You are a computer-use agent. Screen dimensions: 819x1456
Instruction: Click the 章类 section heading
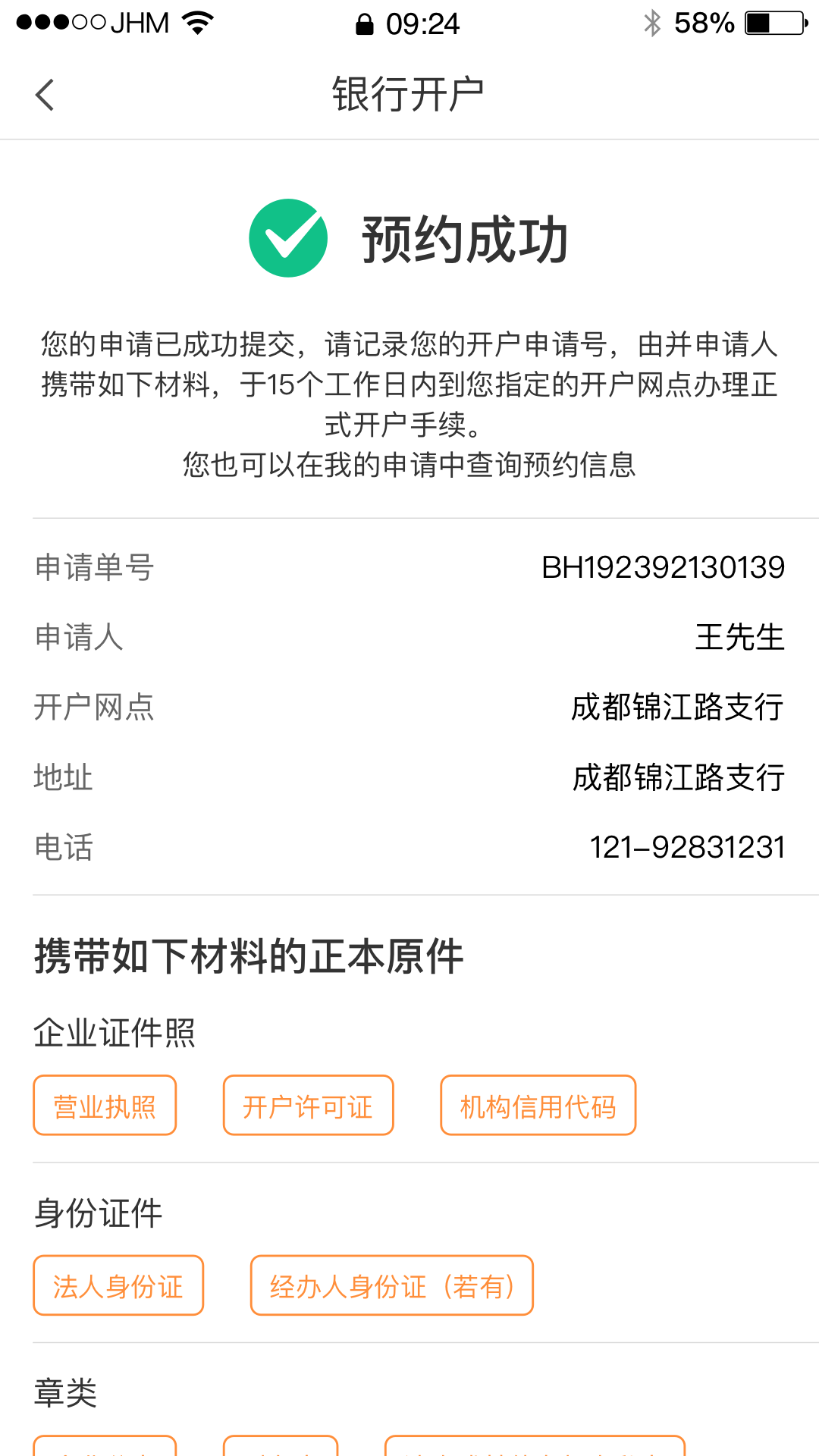[x=64, y=1392]
